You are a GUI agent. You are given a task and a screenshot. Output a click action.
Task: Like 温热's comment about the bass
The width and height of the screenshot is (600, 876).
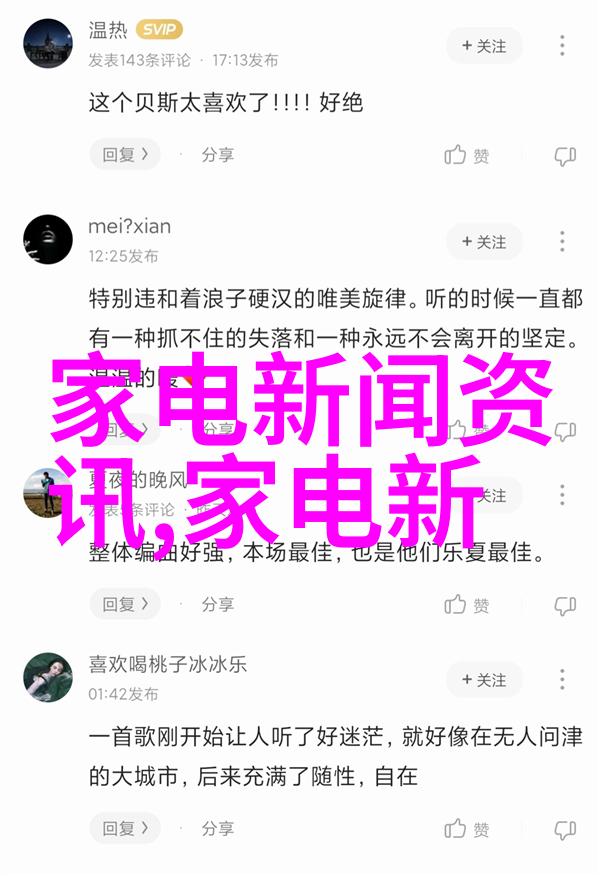[x=467, y=155]
